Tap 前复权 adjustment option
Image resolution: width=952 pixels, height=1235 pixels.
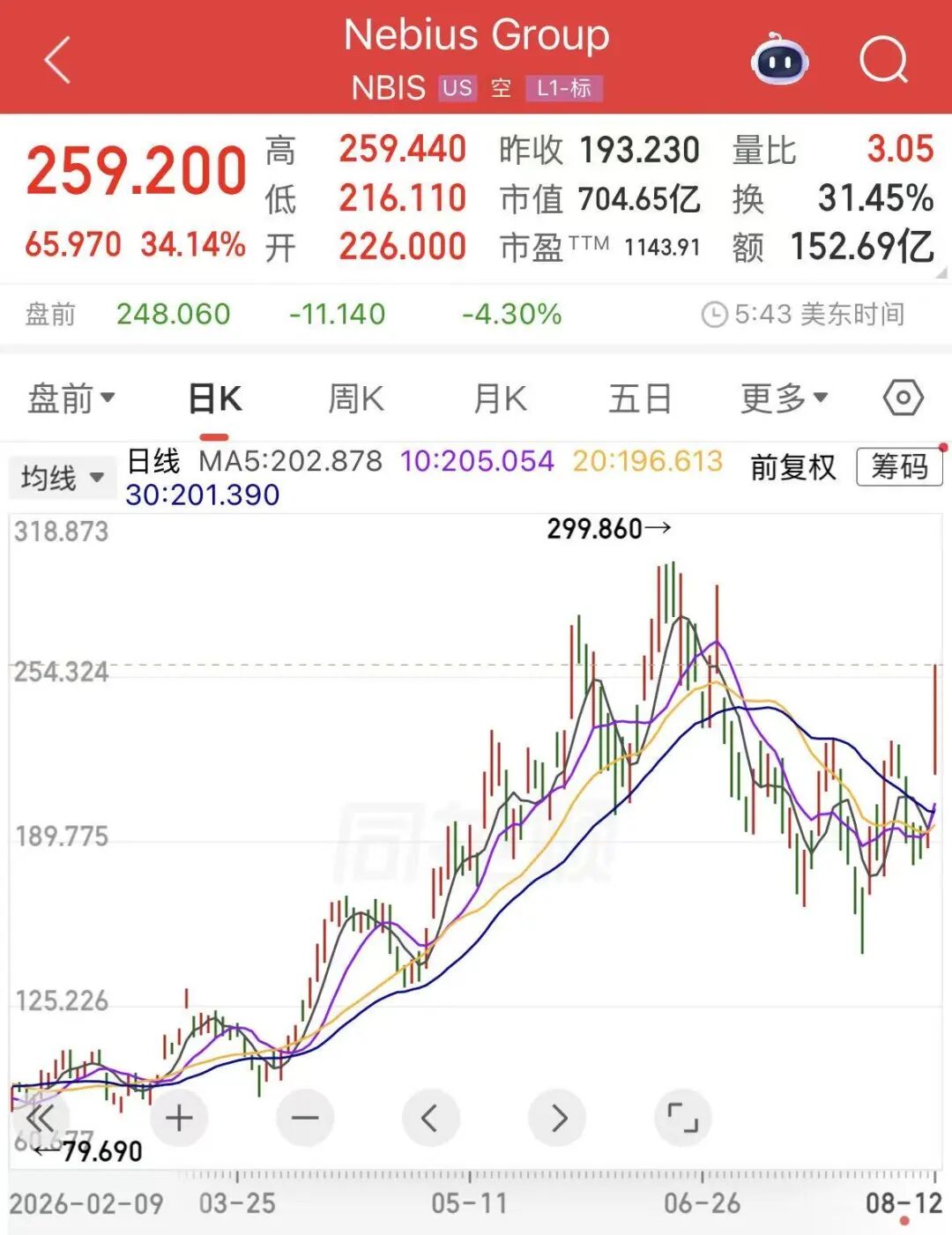click(x=792, y=466)
